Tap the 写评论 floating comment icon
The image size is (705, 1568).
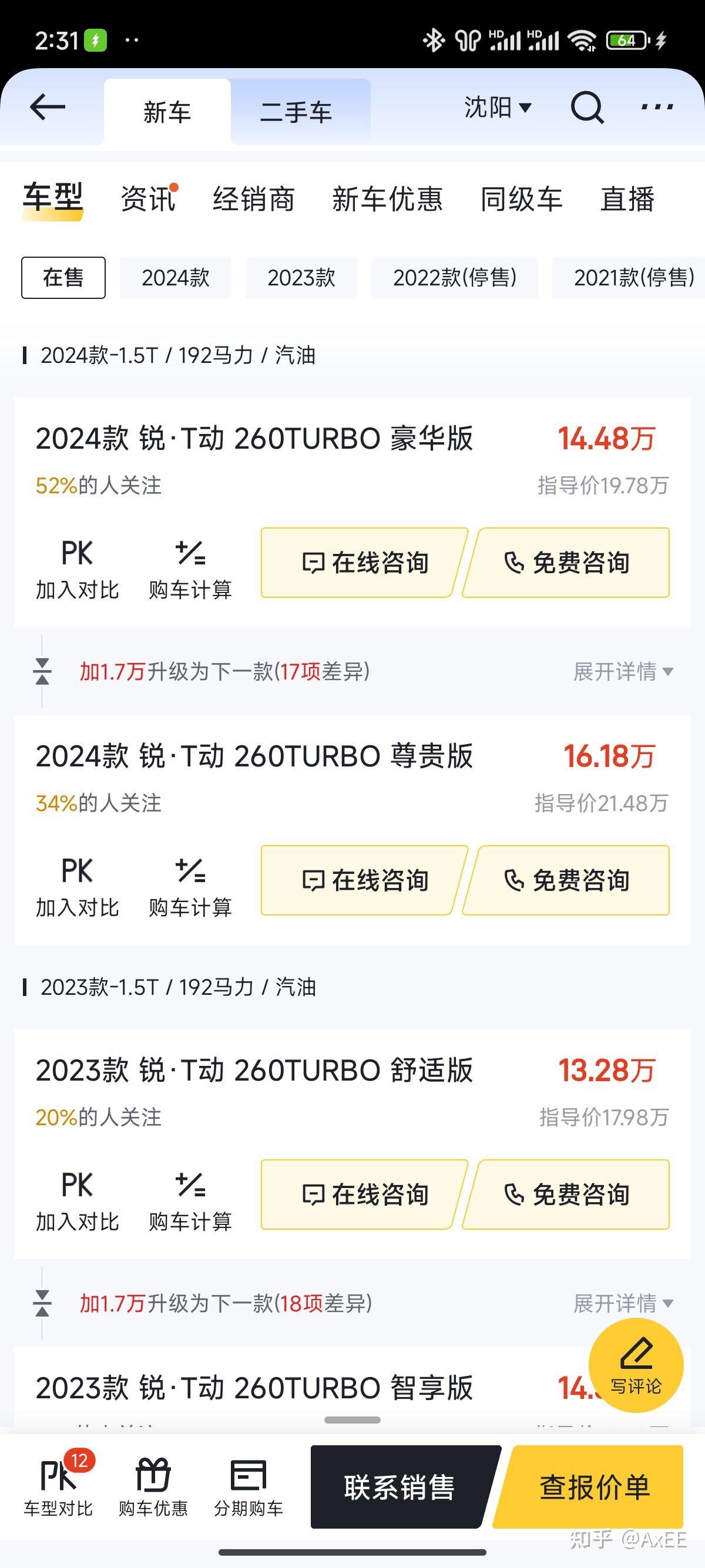[636, 1366]
